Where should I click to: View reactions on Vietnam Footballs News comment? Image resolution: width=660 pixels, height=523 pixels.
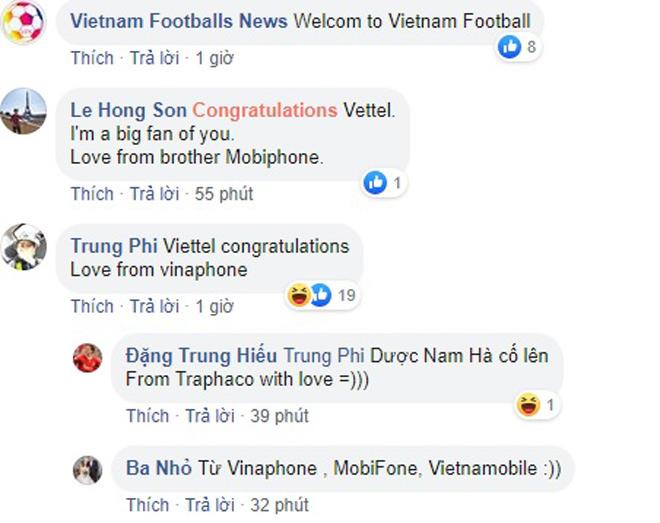(518, 46)
